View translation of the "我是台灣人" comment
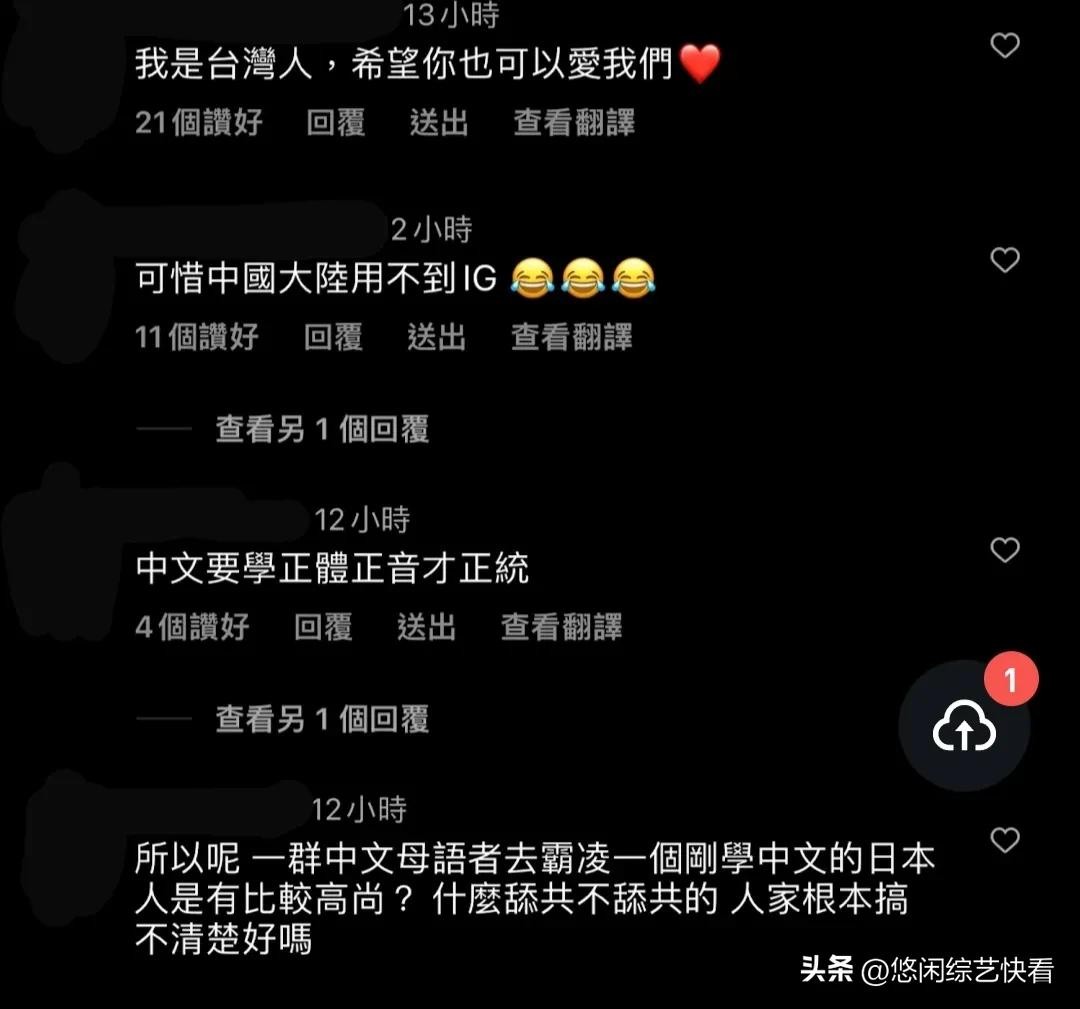The height and width of the screenshot is (1009, 1080). pyautogui.click(x=574, y=123)
